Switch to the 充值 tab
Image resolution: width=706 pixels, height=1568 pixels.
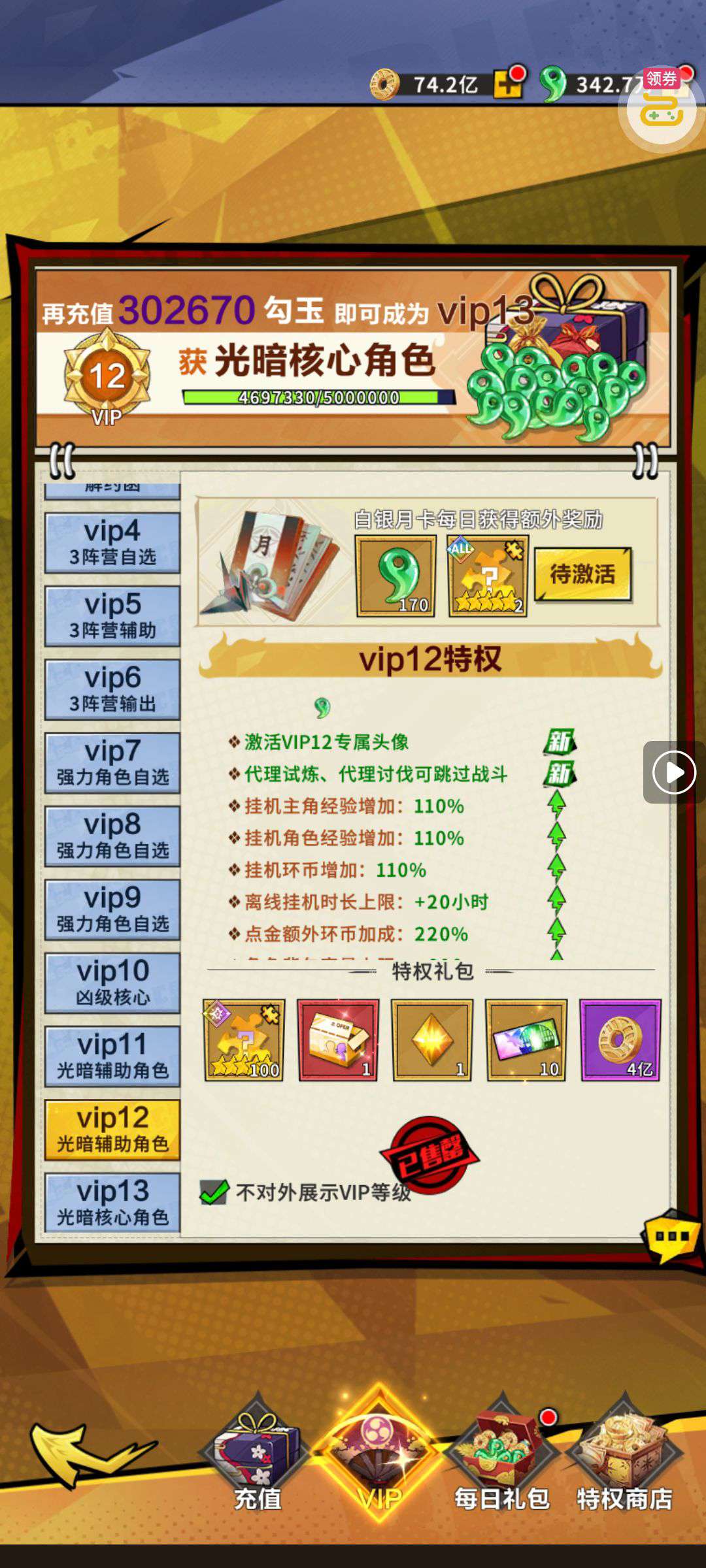(x=257, y=1463)
